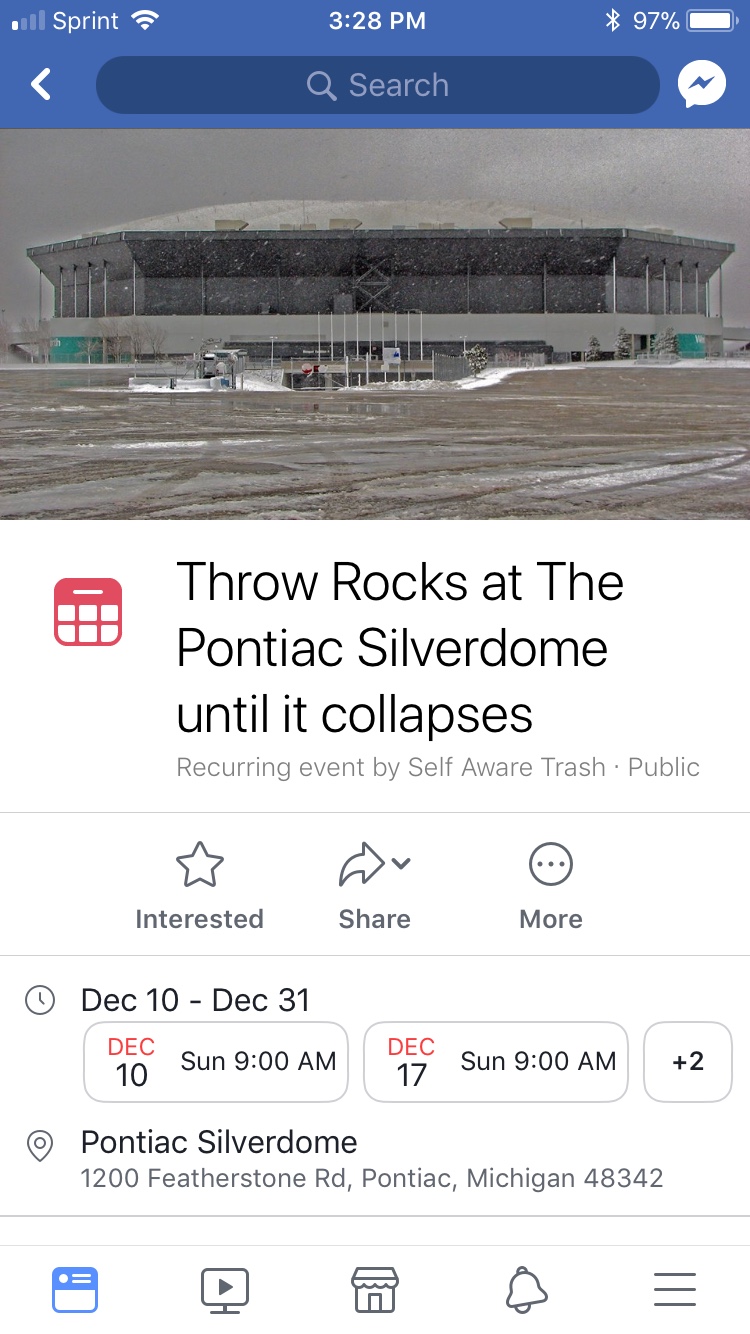Show the +2 additional event dates
Screen dimensions: 750x1334
688,1062
